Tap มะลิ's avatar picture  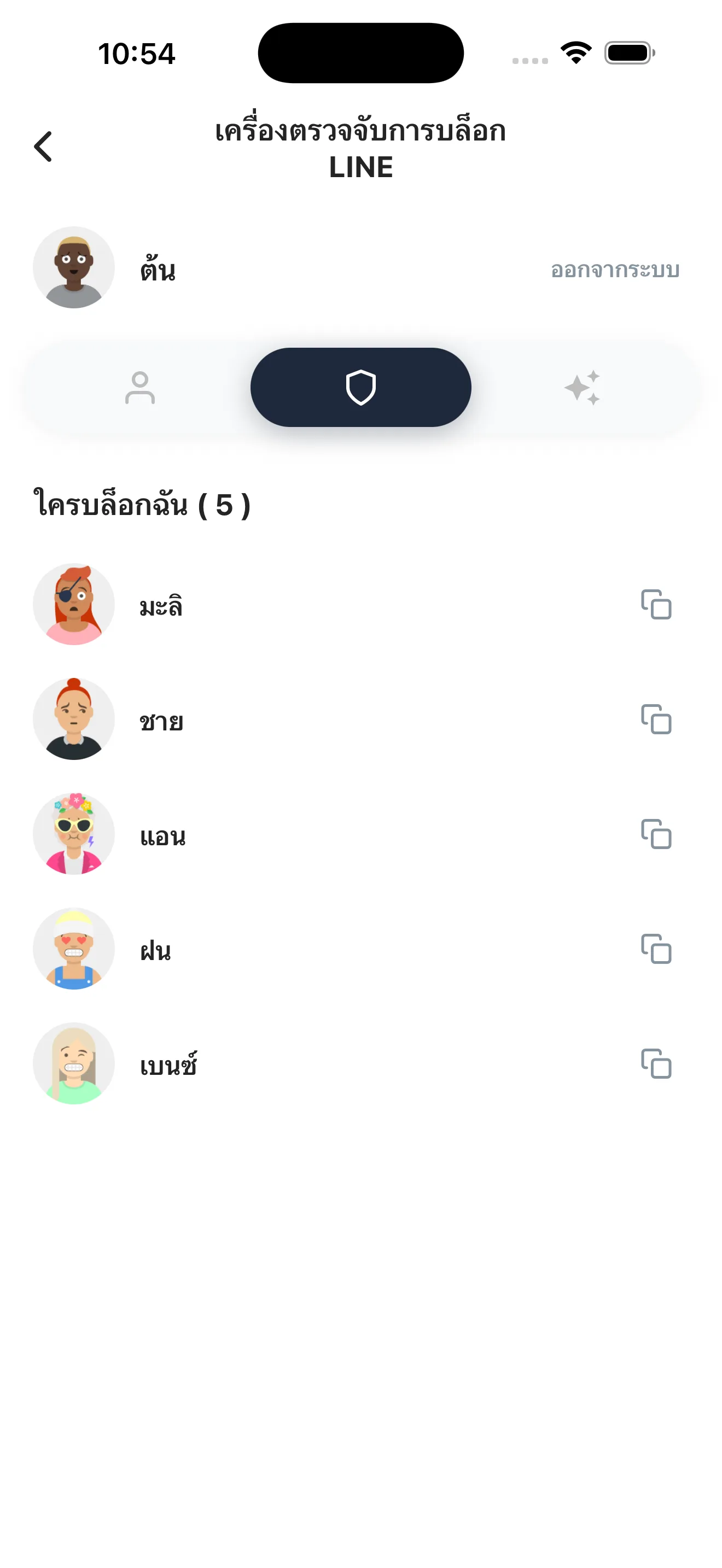tap(74, 604)
